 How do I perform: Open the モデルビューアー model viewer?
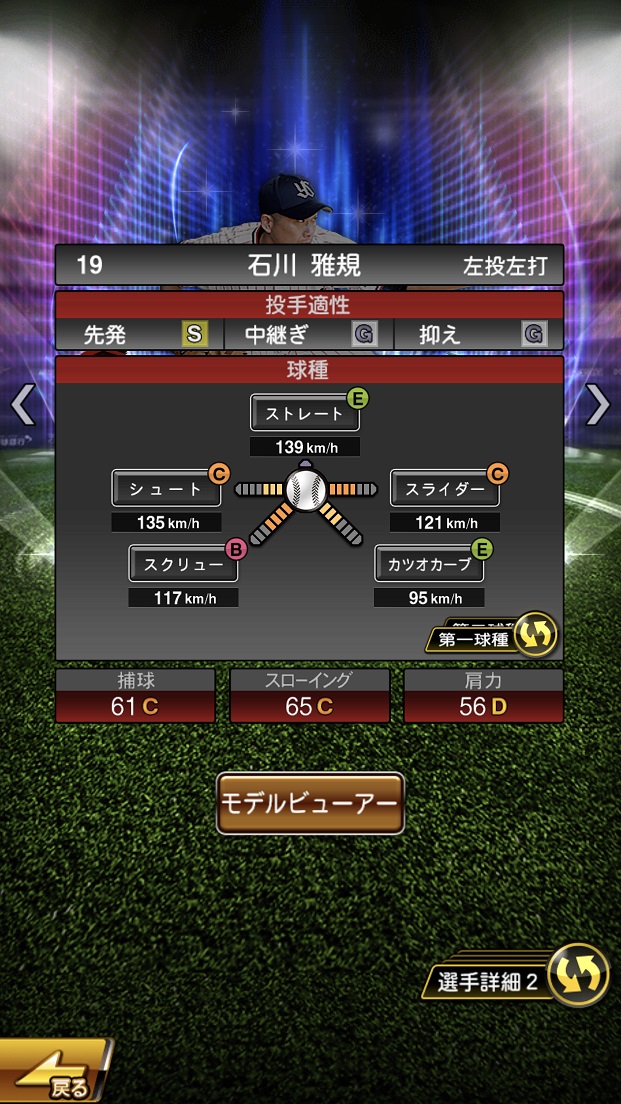310,803
